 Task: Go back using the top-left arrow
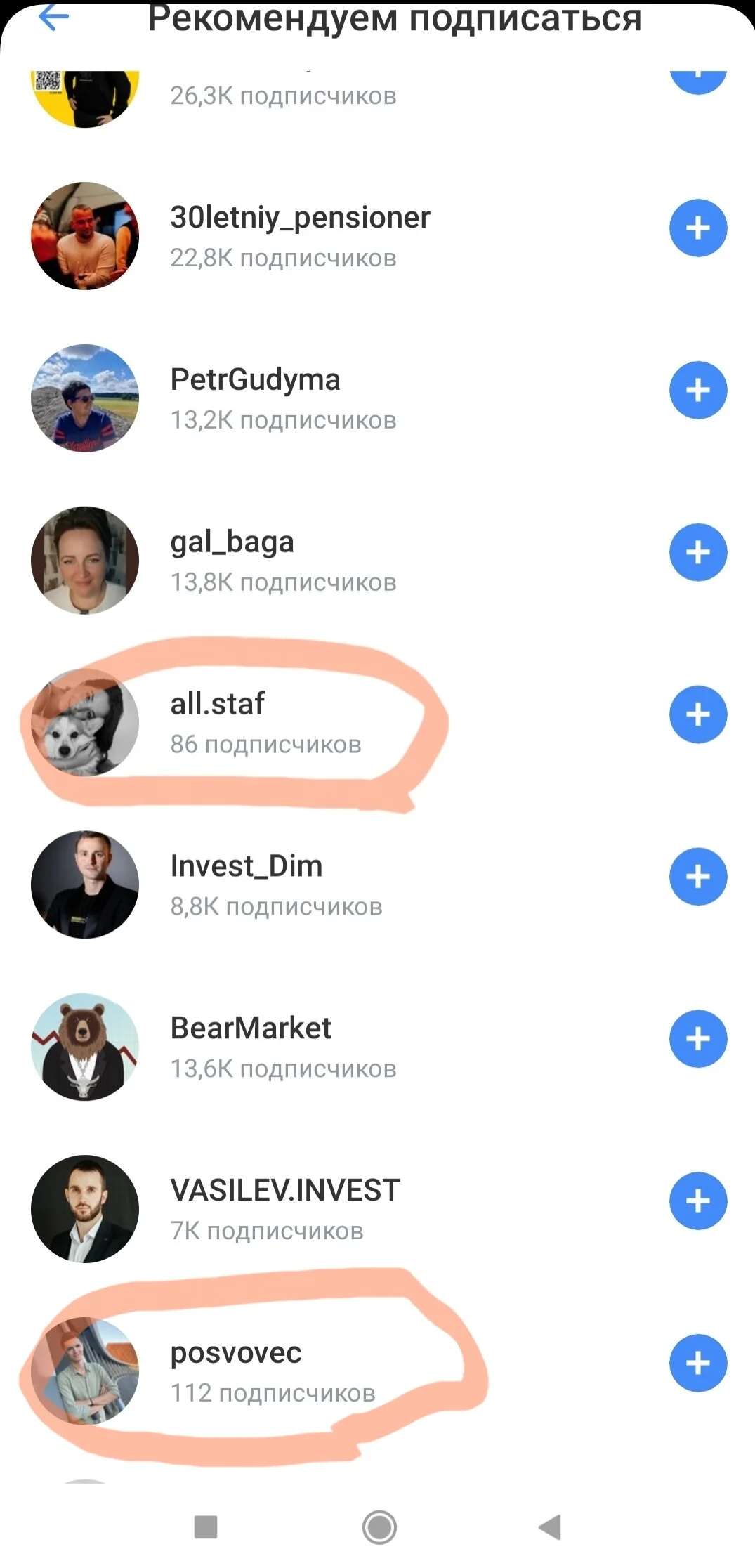tap(53, 18)
